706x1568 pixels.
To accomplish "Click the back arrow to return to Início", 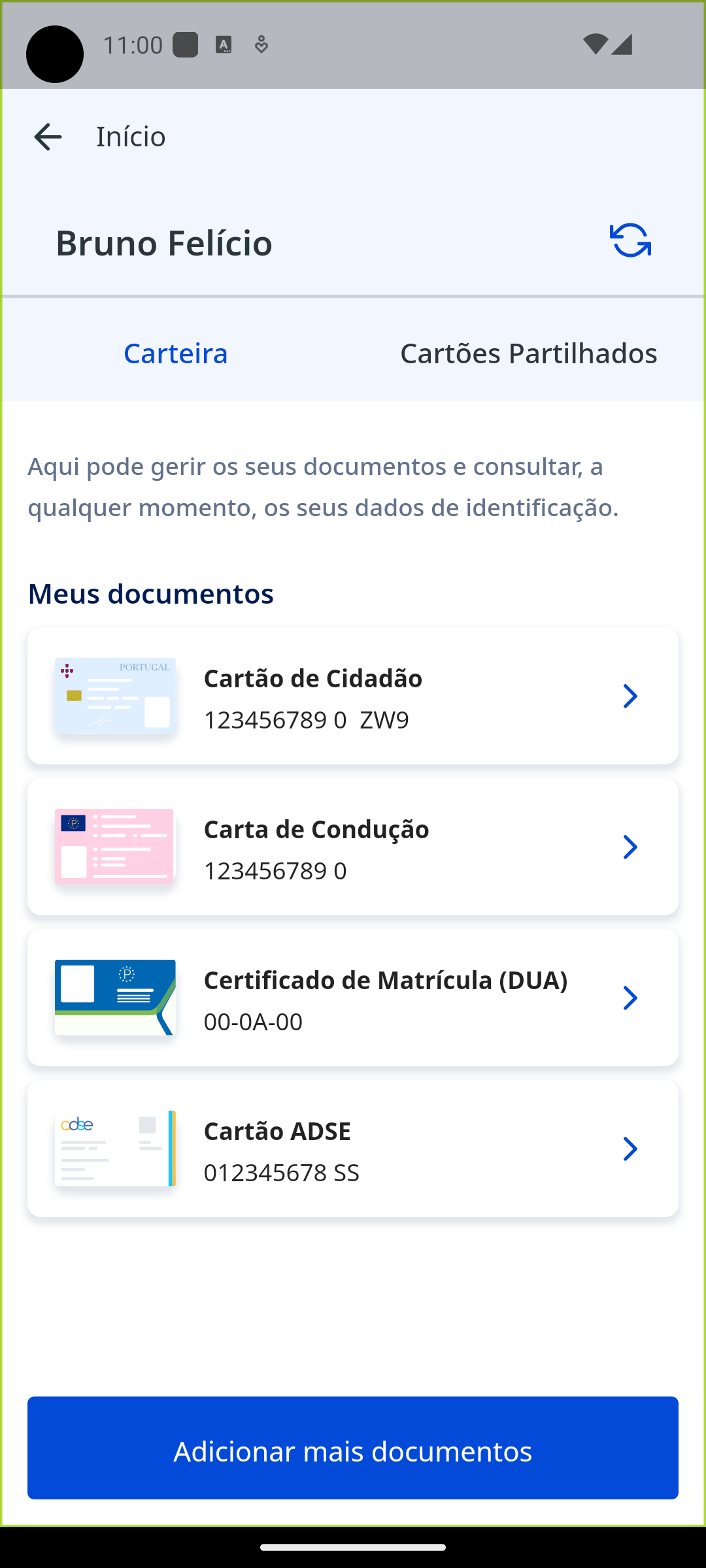I will (46, 136).
